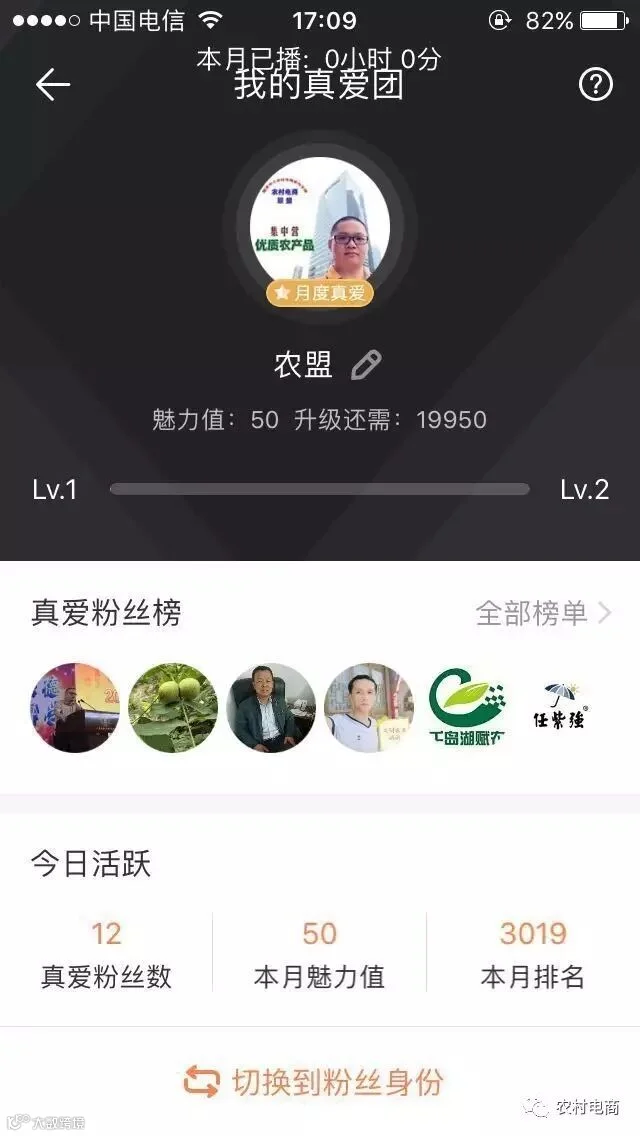Open the profile avatar with 月度真爱 badge
The image size is (640, 1136).
320,225
